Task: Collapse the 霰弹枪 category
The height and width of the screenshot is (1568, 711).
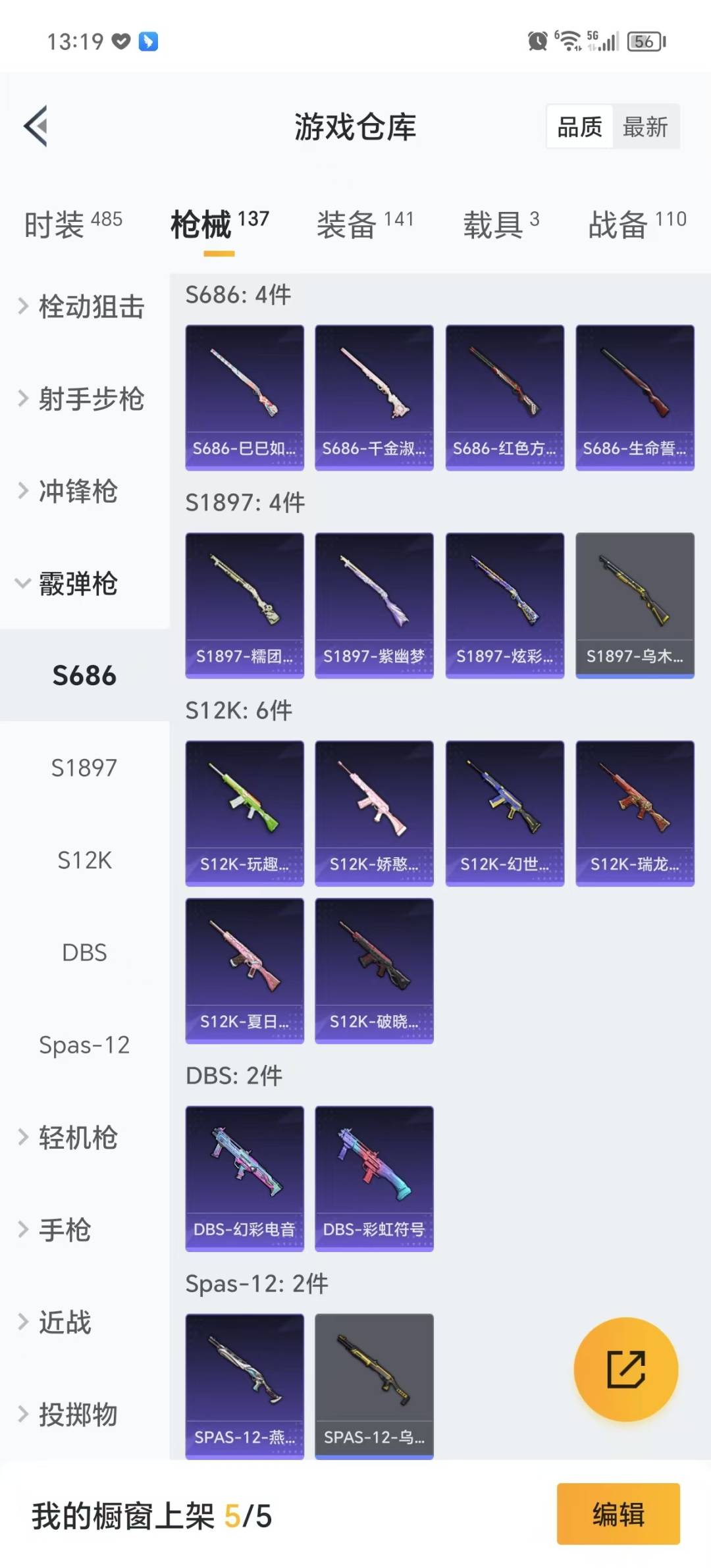Action: click(78, 584)
